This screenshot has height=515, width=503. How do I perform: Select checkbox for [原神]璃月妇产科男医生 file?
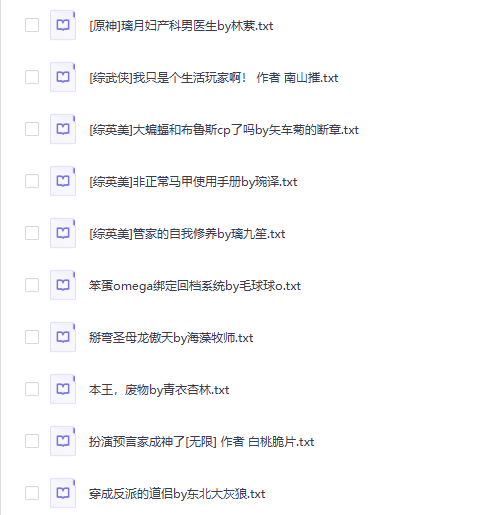[x=32, y=25]
